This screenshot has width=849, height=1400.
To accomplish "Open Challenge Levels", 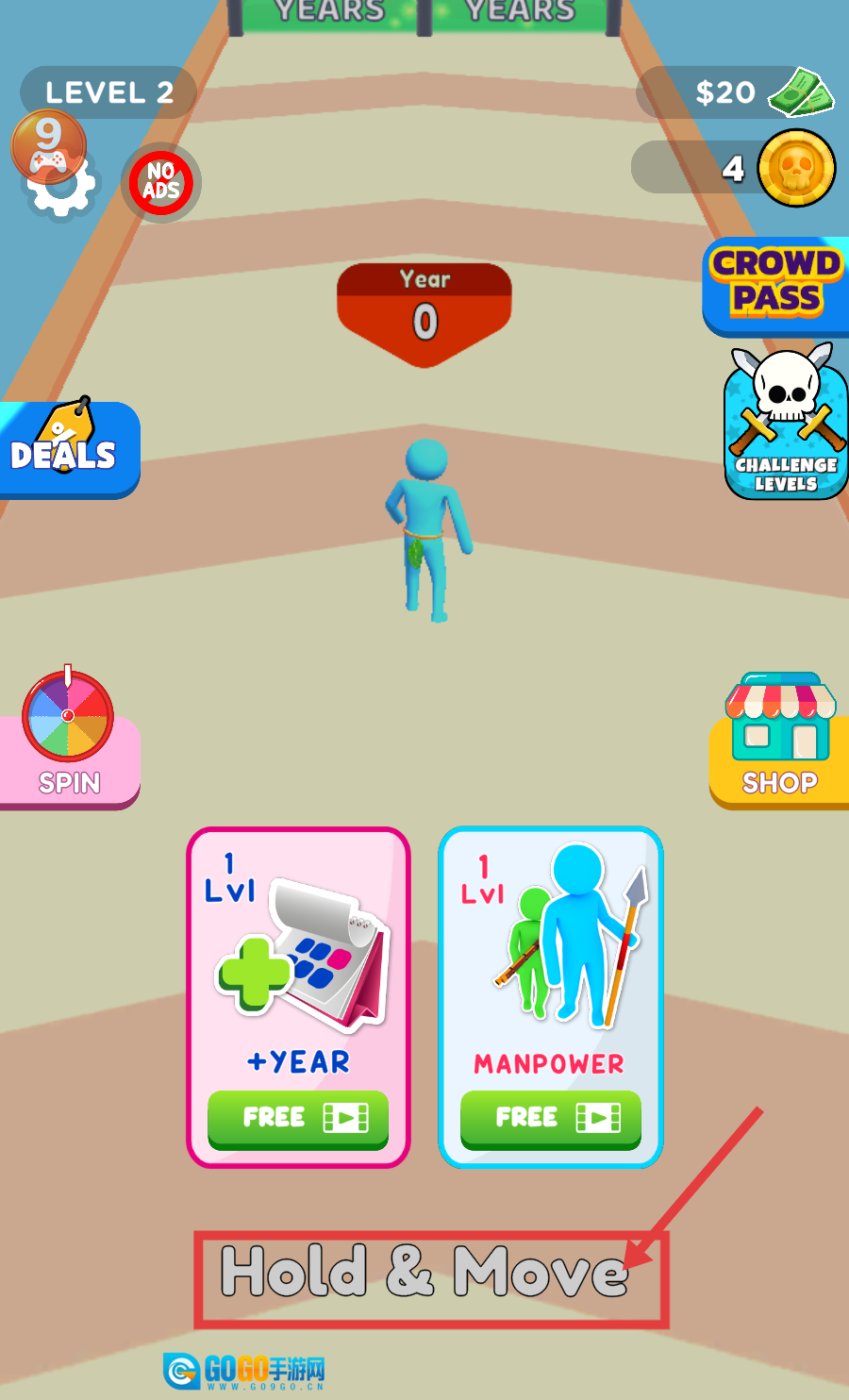I will point(785,425).
